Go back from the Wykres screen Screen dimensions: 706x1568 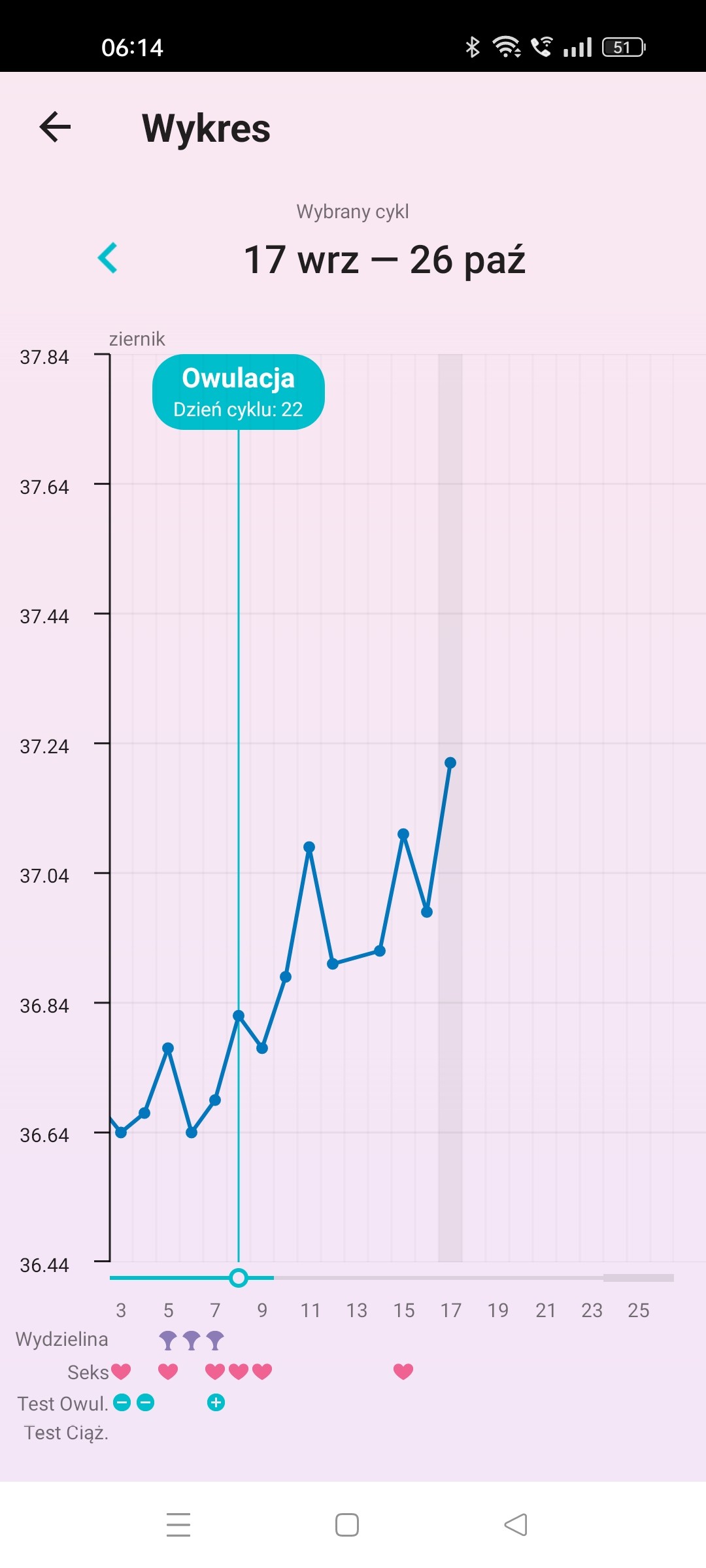pos(55,127)
